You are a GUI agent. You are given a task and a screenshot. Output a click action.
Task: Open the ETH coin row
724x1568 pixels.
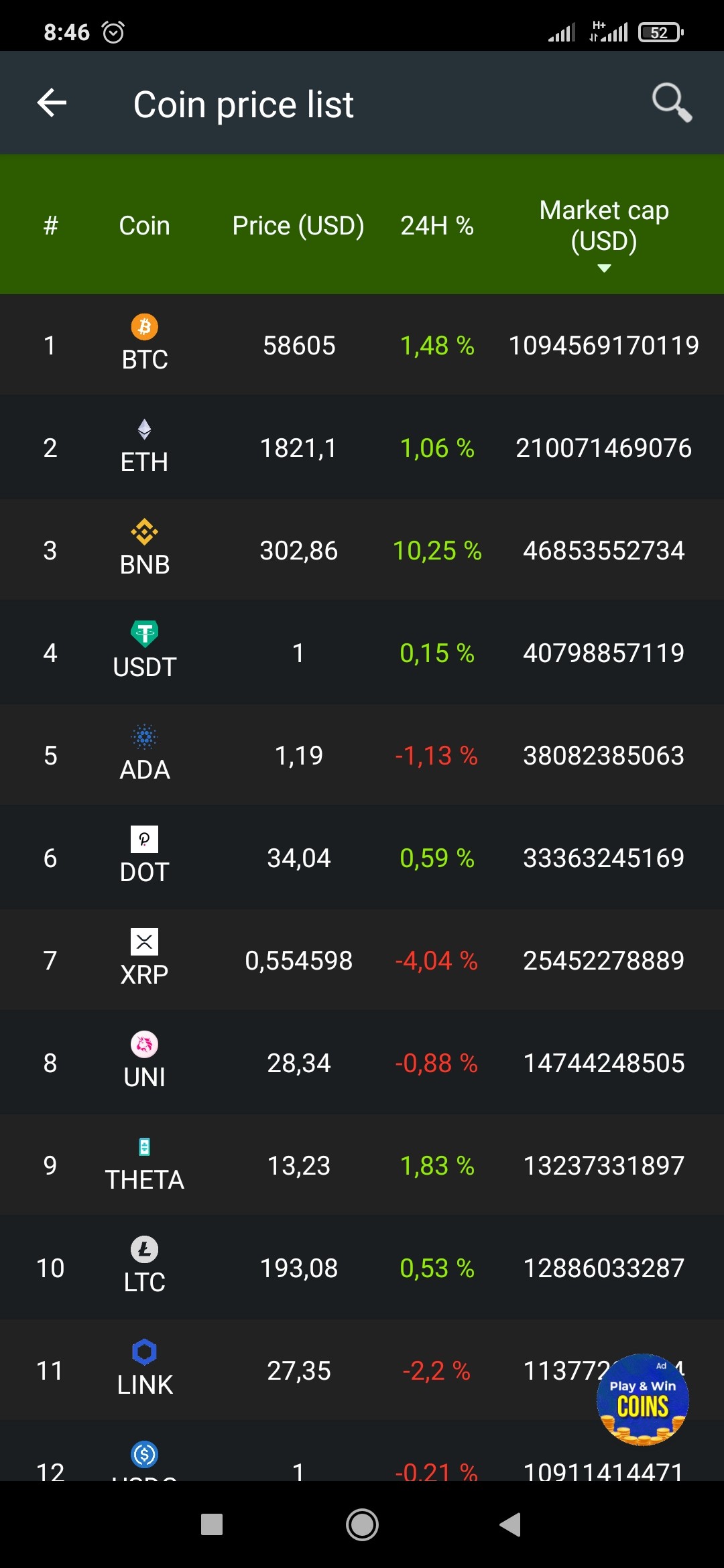(362, 448)
